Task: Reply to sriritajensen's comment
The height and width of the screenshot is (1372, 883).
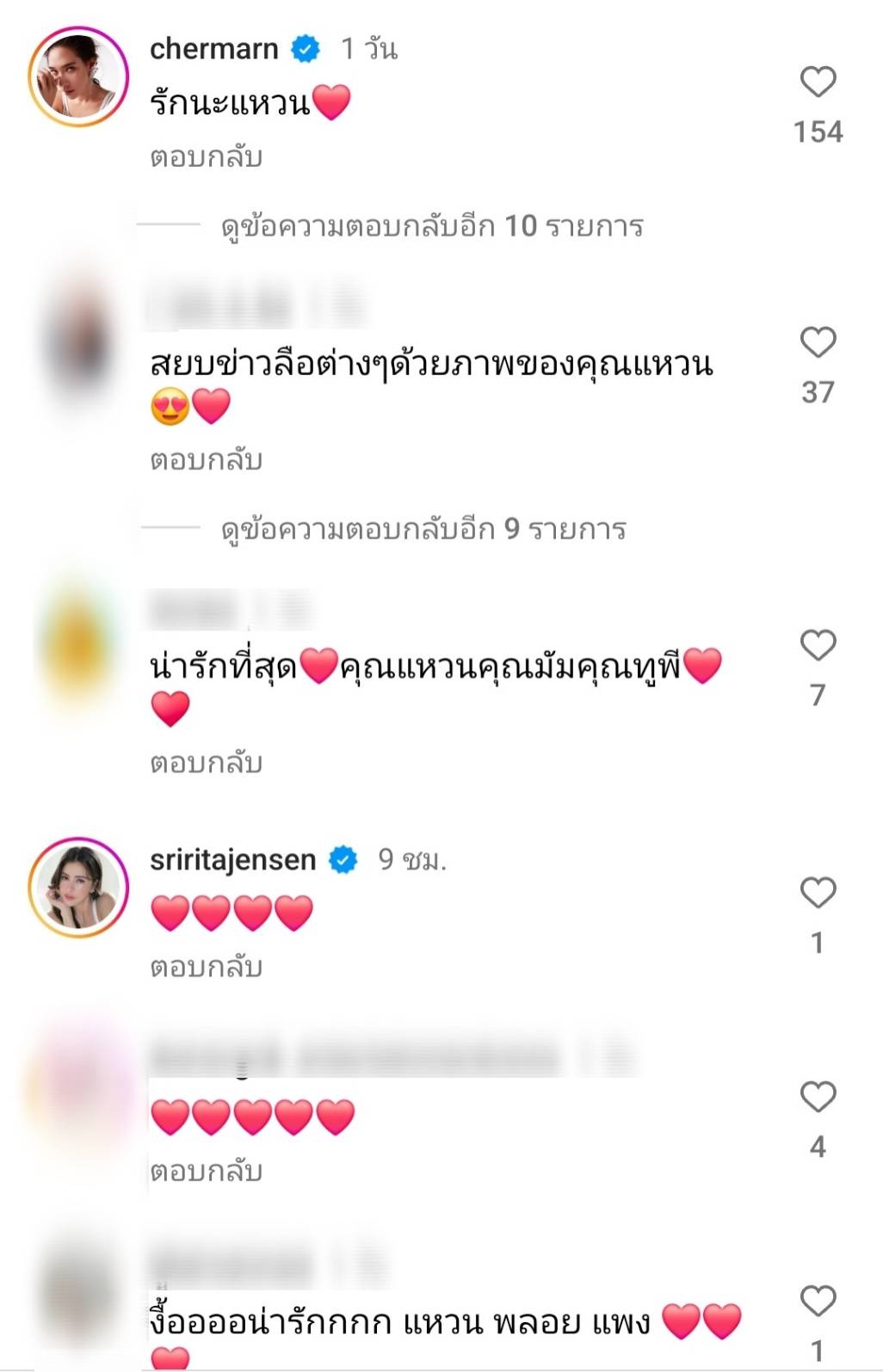Action: pos(206,968)
